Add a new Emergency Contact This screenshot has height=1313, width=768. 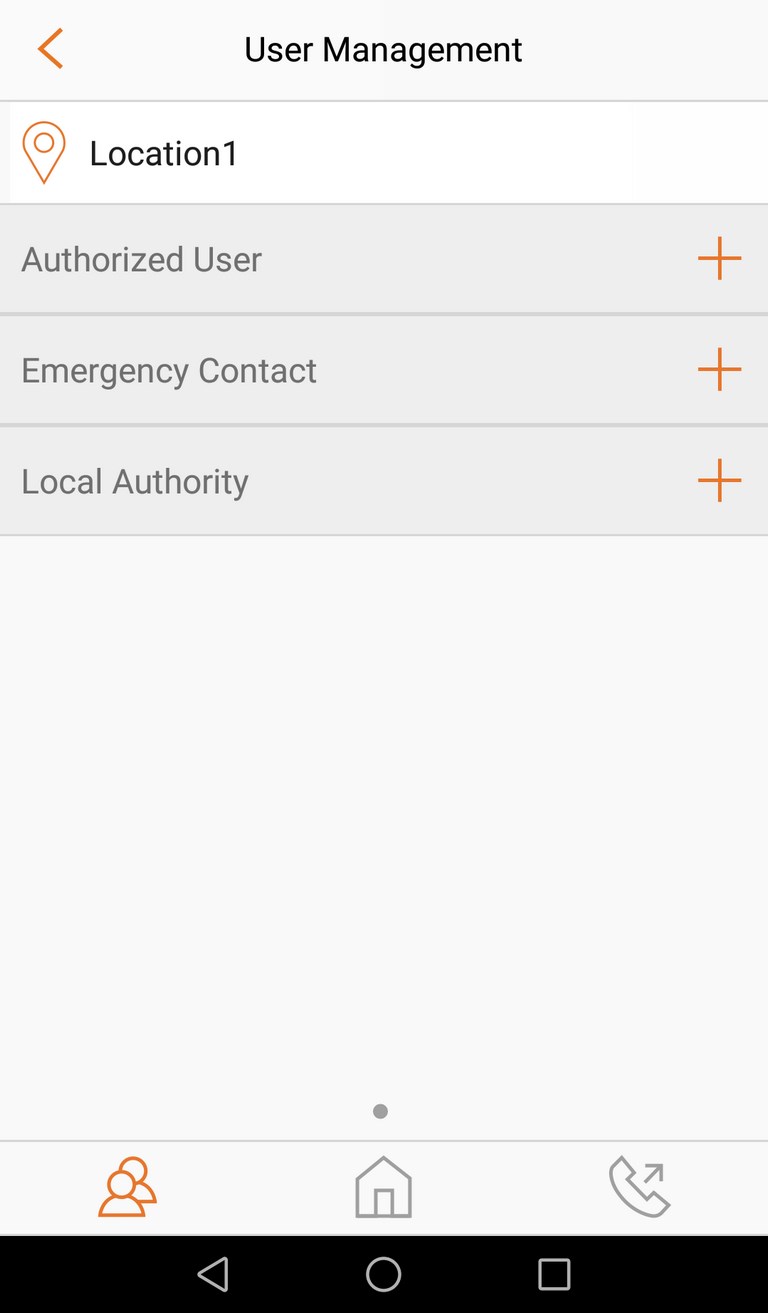pos(719,370)
